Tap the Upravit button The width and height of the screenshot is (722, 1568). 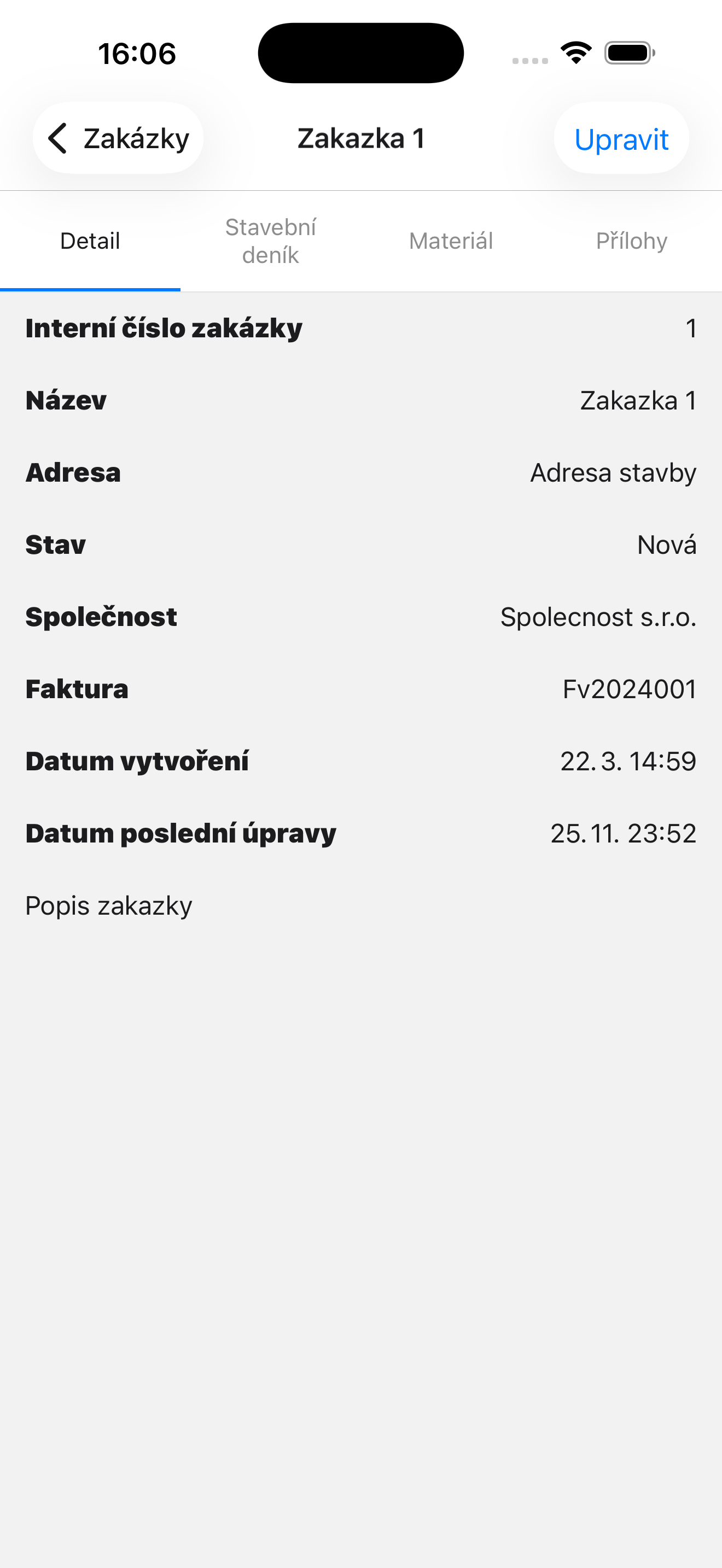pos(621,138)
